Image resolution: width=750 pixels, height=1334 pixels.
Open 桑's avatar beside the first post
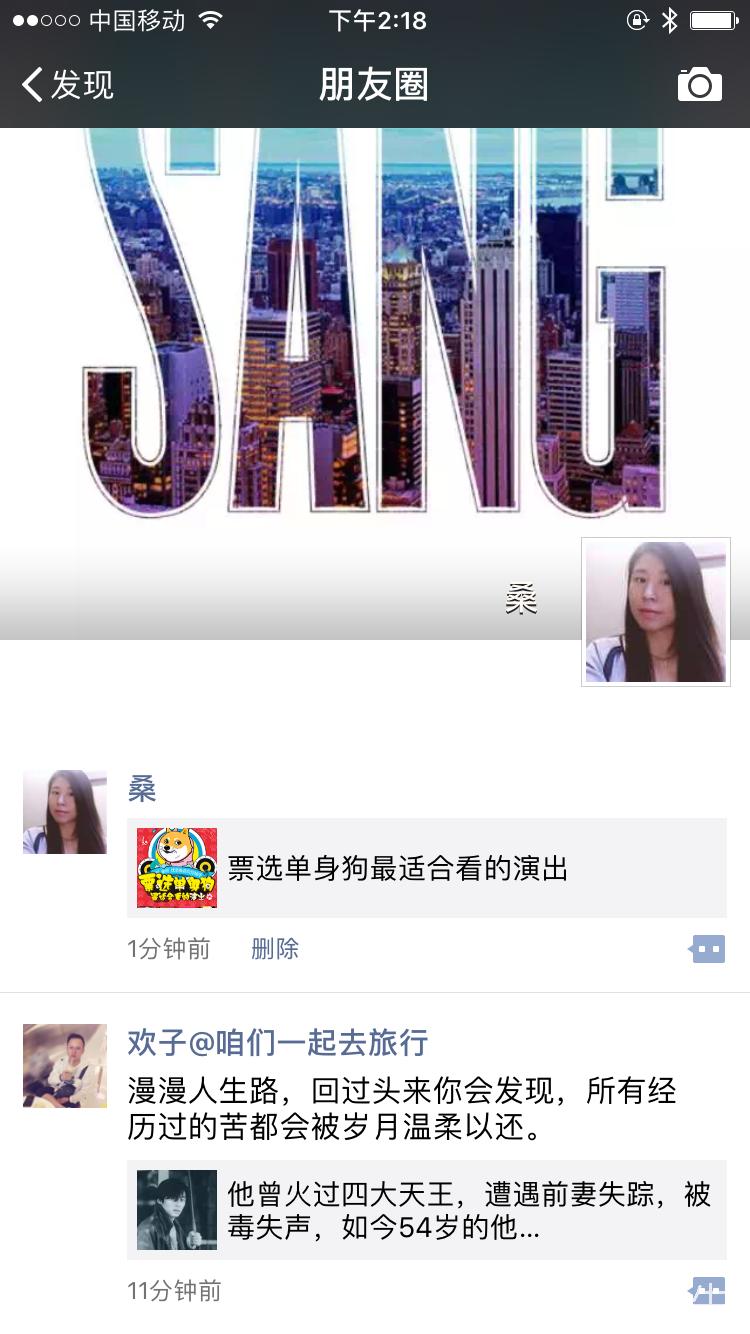[65, 812]
